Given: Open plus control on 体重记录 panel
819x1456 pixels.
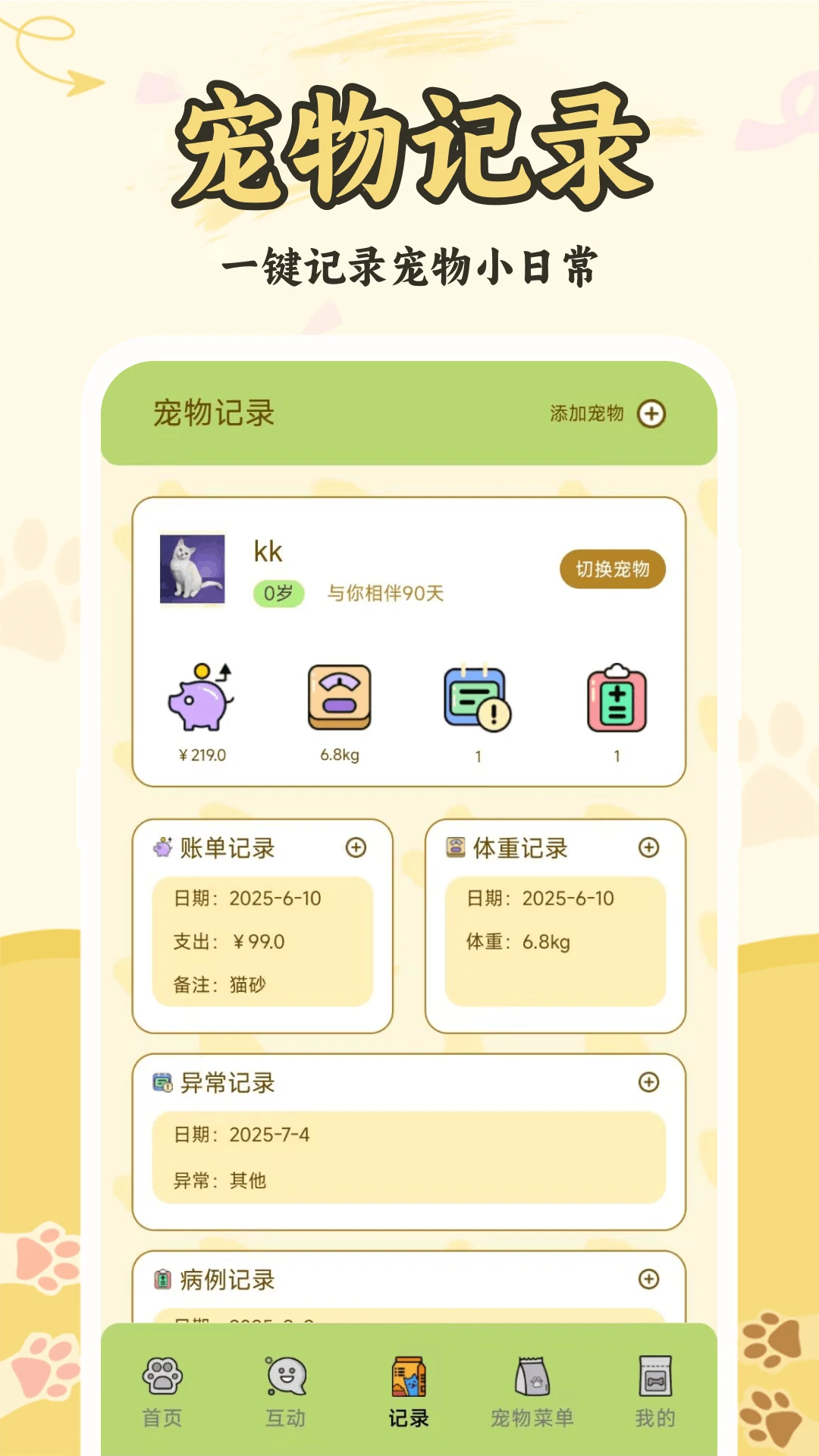Looking at the screenshot, I should click(x=649, y=848).
